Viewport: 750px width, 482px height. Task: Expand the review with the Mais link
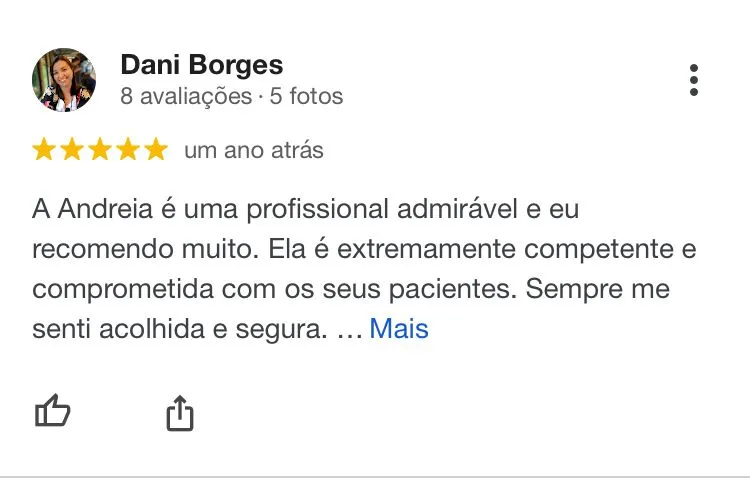coord(399,329)
